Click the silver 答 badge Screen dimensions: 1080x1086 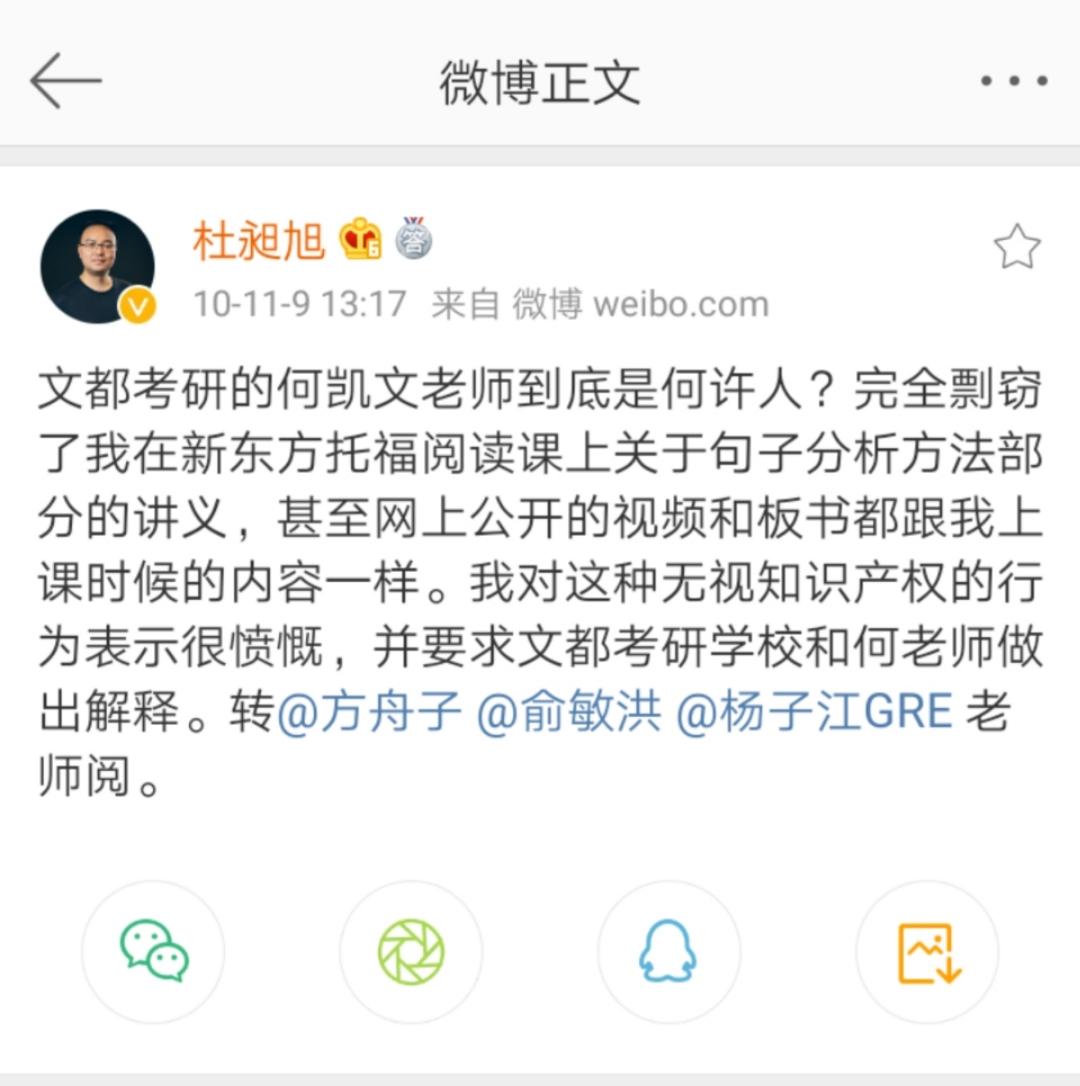pyautogui.click(x=416, y=238)
